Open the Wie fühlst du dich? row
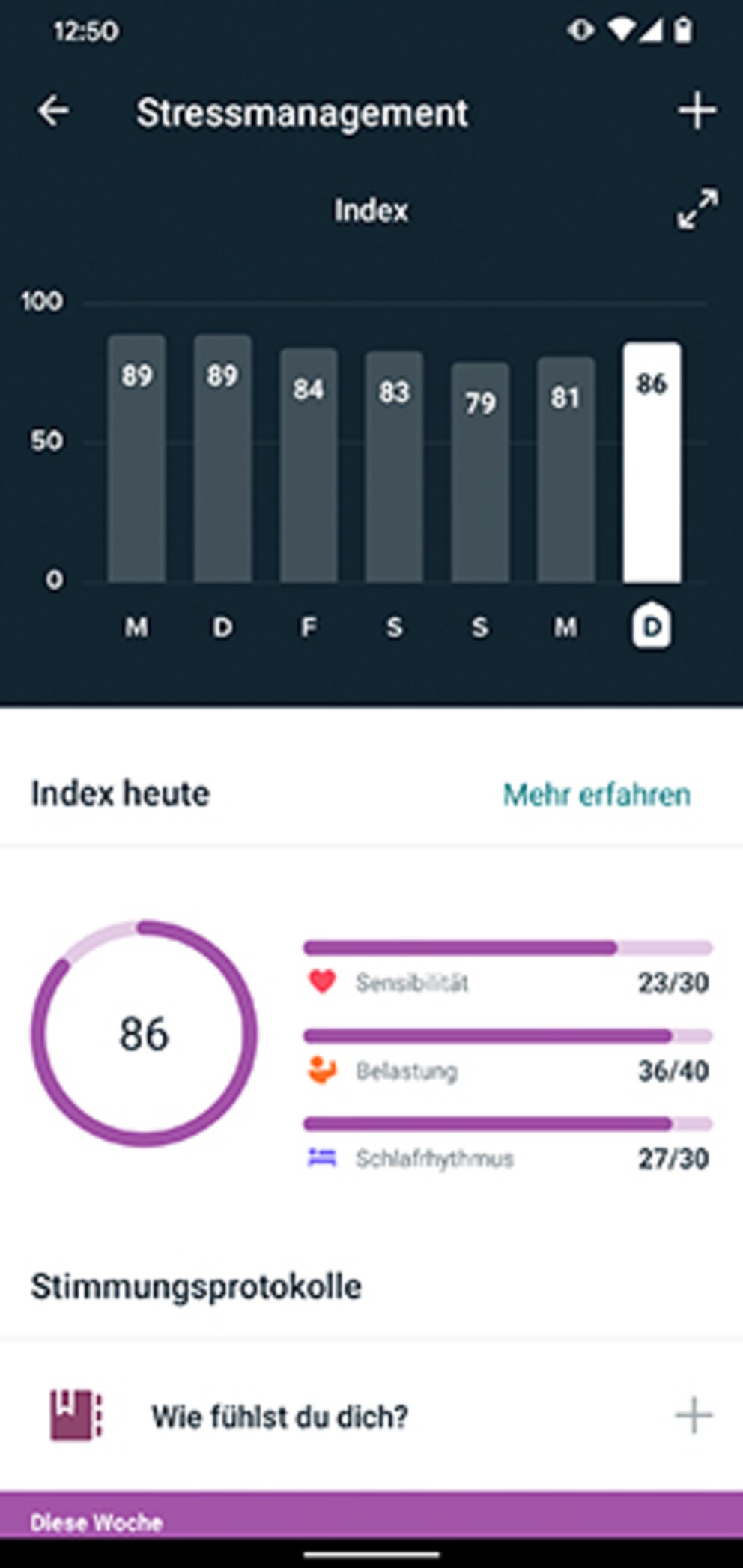 (x=371, y=1416)
